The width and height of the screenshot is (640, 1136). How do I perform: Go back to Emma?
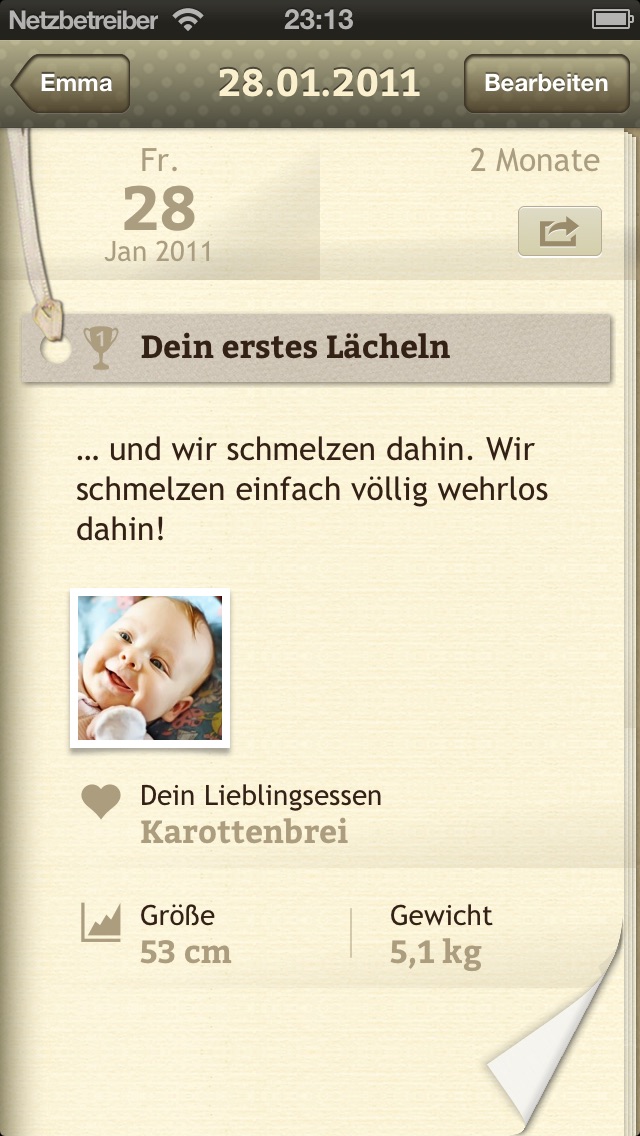pyautogui.click(x=72, y=83)
